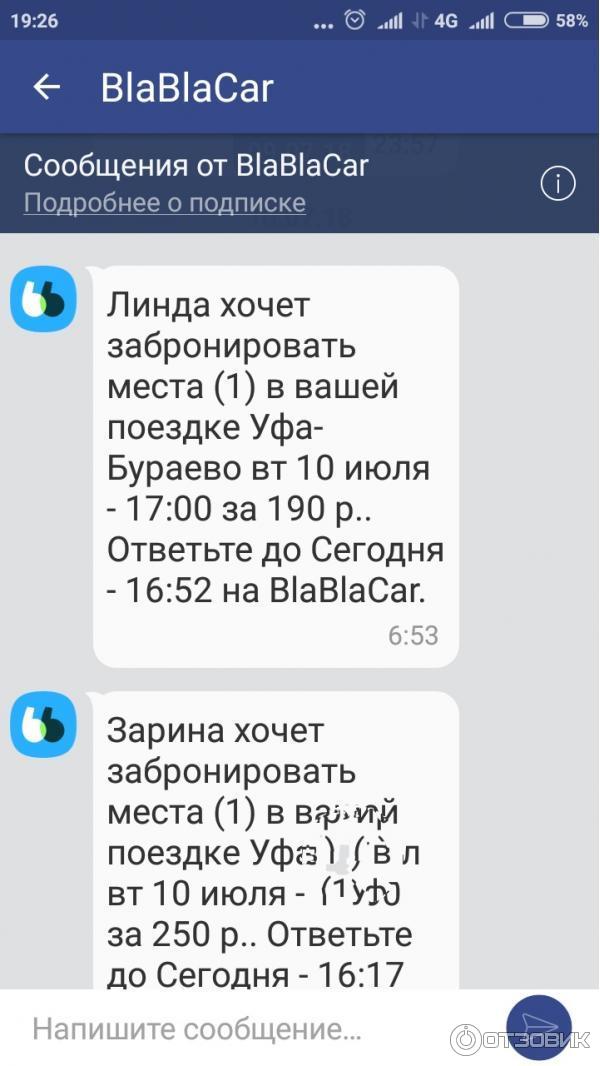Open the "Подробнее о подписке" link
The image size is (600, 1066).
(x=165, y=203)
